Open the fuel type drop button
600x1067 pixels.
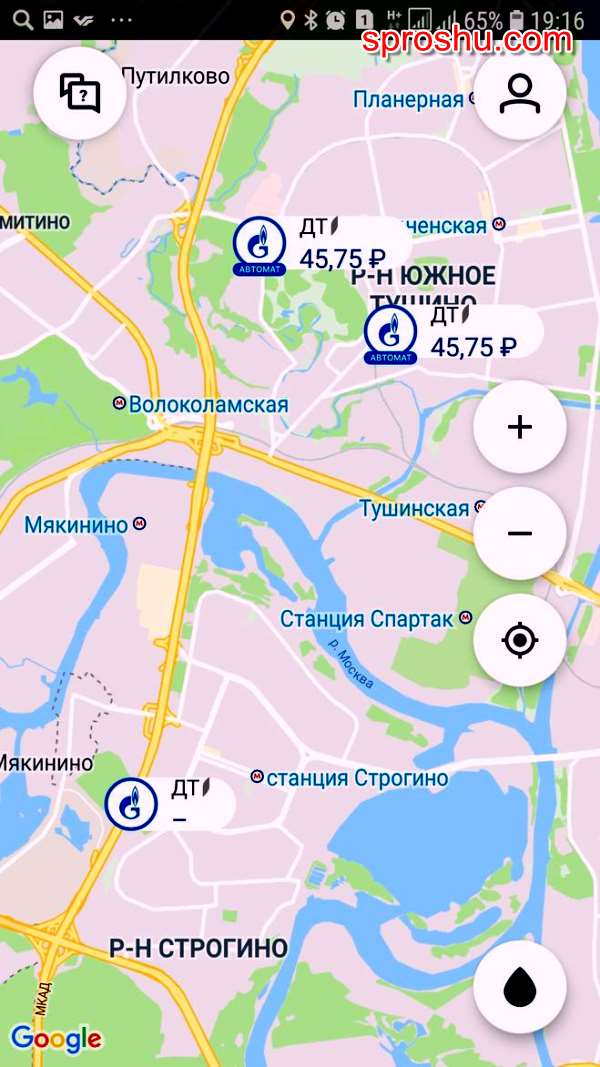pyautogui.click(x=519, y=988)
